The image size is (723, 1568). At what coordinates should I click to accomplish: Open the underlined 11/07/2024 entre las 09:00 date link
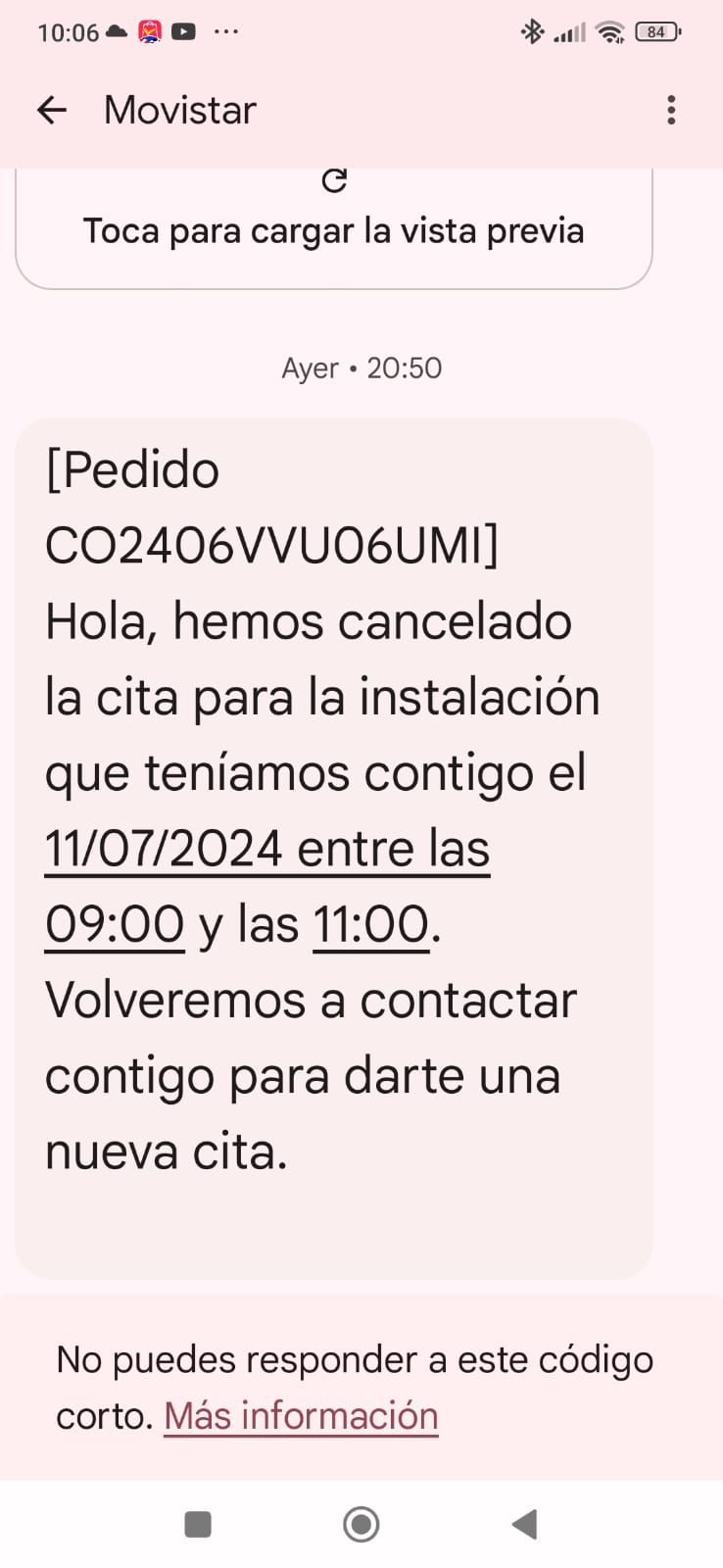pyautogui.click(x=266, y=849)
